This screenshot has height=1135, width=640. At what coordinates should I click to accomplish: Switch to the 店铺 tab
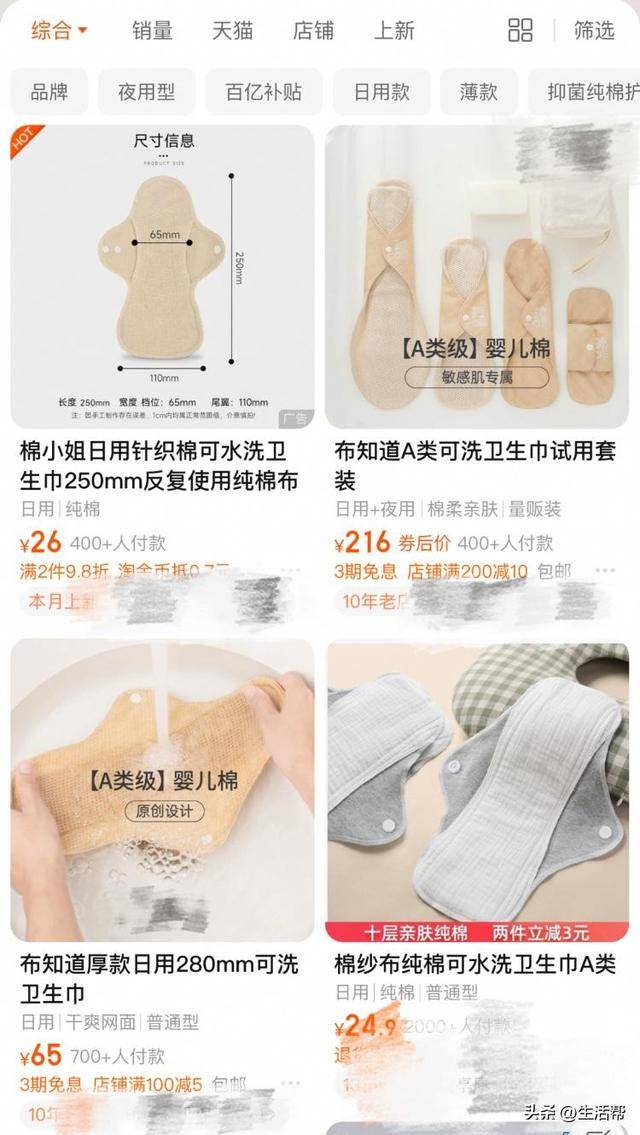[313, 30]
